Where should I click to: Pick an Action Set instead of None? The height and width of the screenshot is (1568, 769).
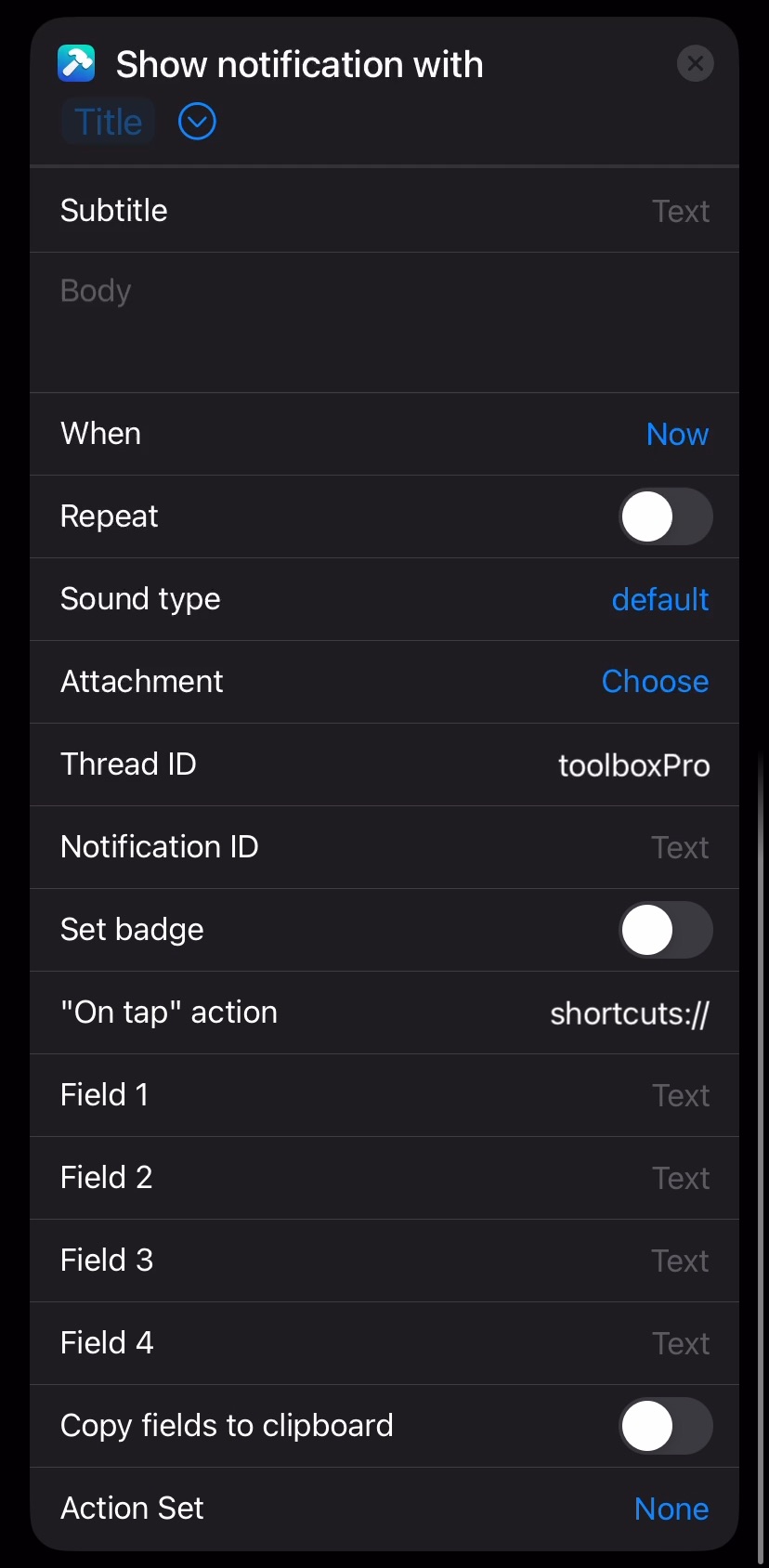[x=671, y=1509]
